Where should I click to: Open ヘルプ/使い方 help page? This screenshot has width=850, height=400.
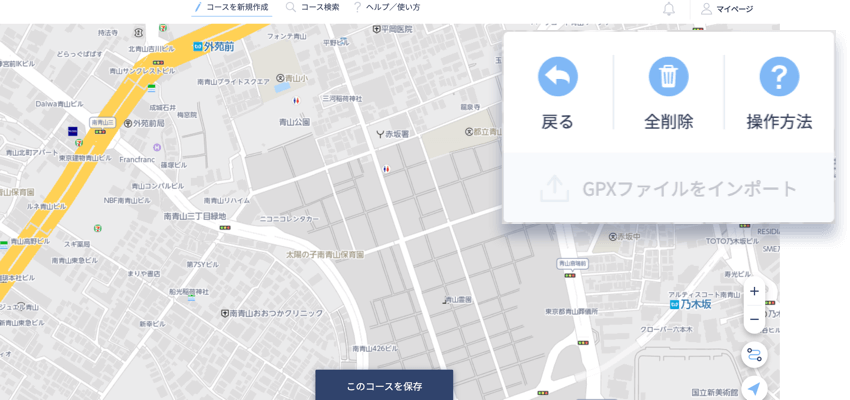tap(387, 8)
